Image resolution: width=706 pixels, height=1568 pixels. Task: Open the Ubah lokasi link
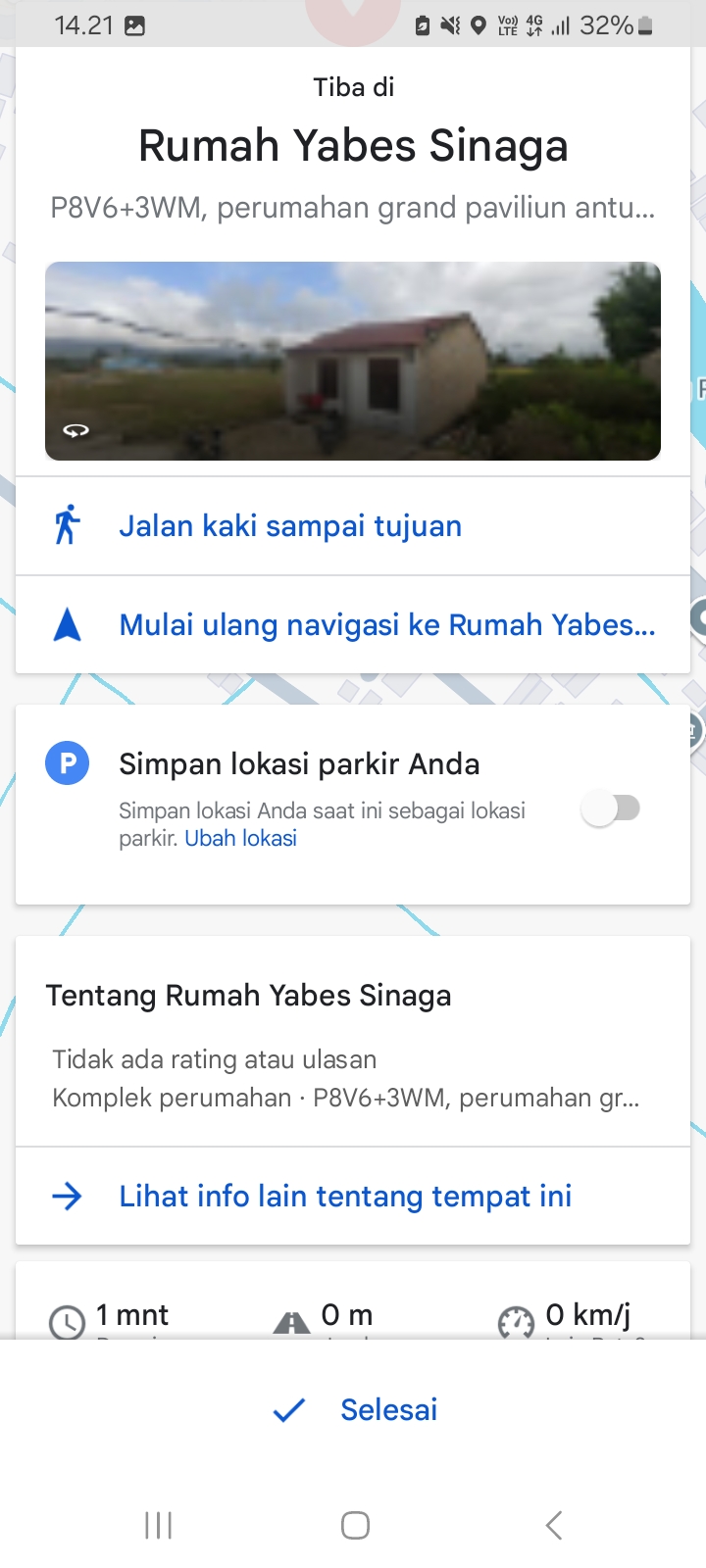(x=240, y=838)
